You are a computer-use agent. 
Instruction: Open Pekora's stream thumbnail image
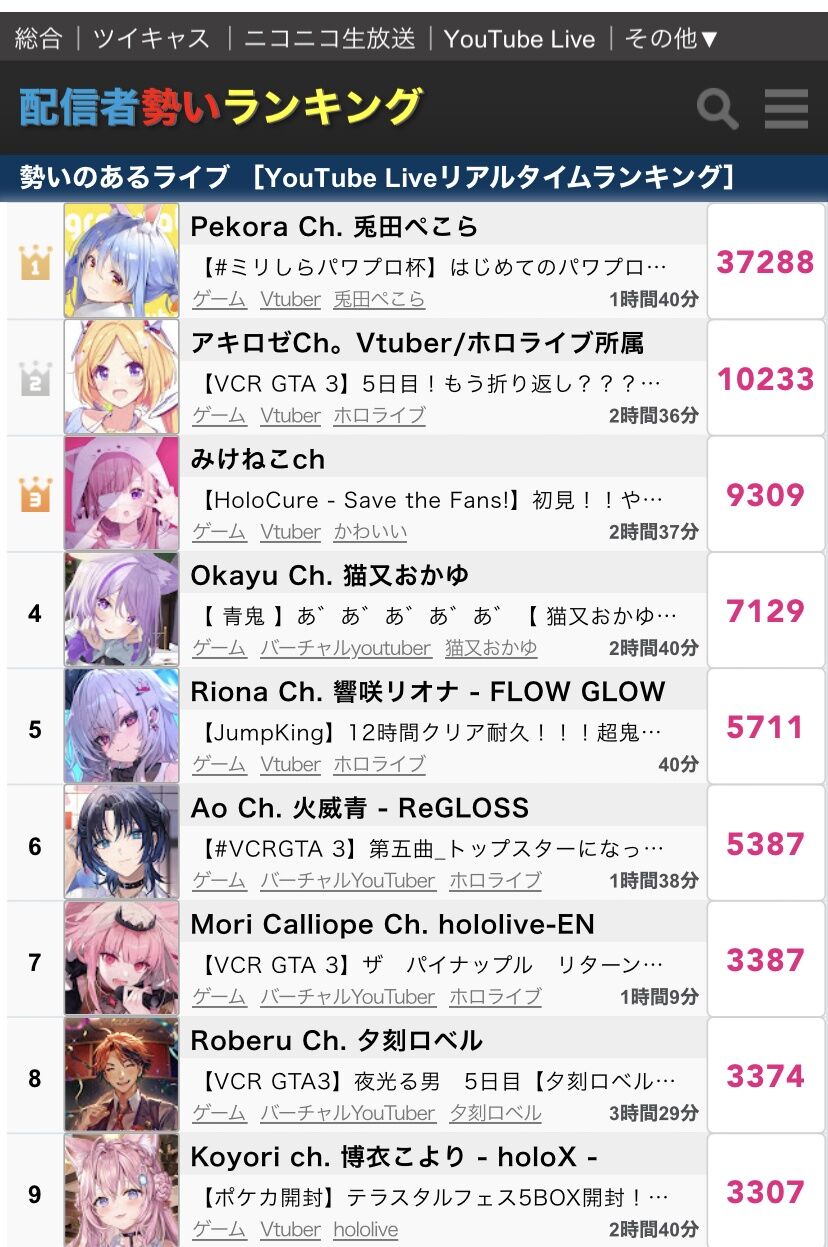(122, 261)
